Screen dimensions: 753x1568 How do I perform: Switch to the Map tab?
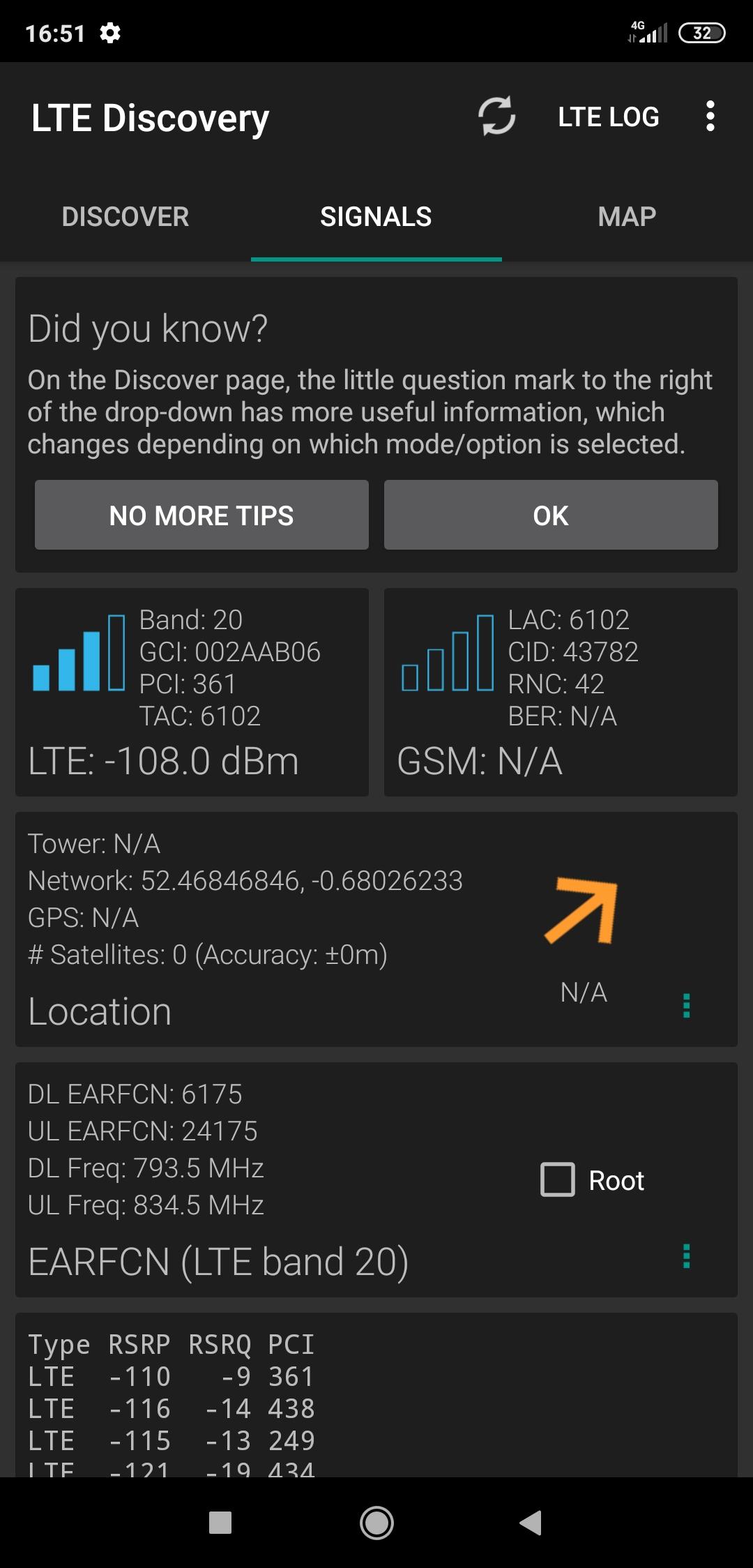(x=627, y=217)
